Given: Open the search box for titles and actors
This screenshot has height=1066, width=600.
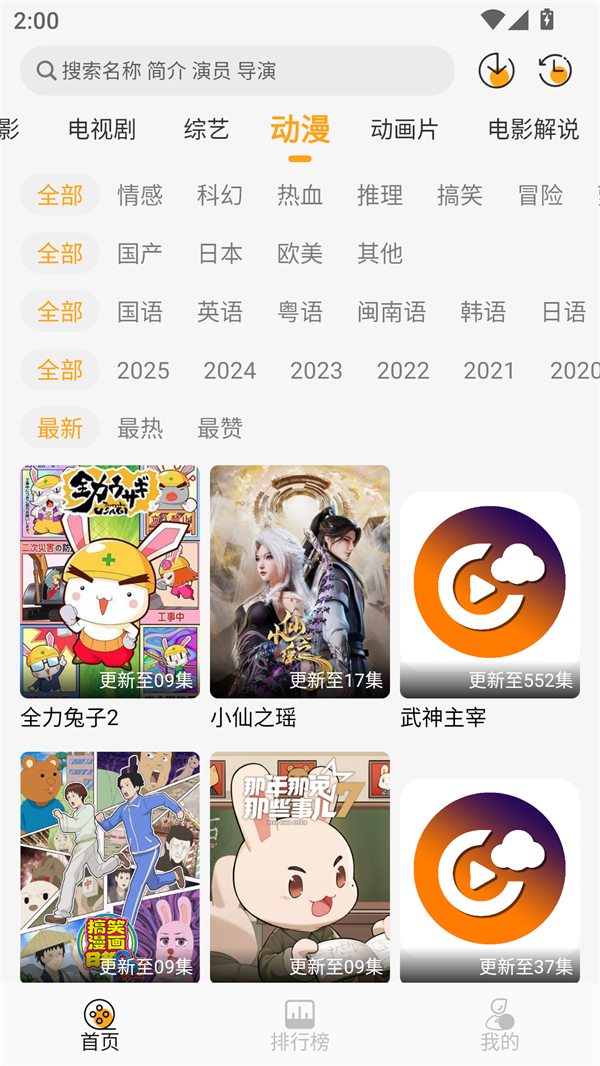Looking at the screenshot, I should (x=237, y=71).
